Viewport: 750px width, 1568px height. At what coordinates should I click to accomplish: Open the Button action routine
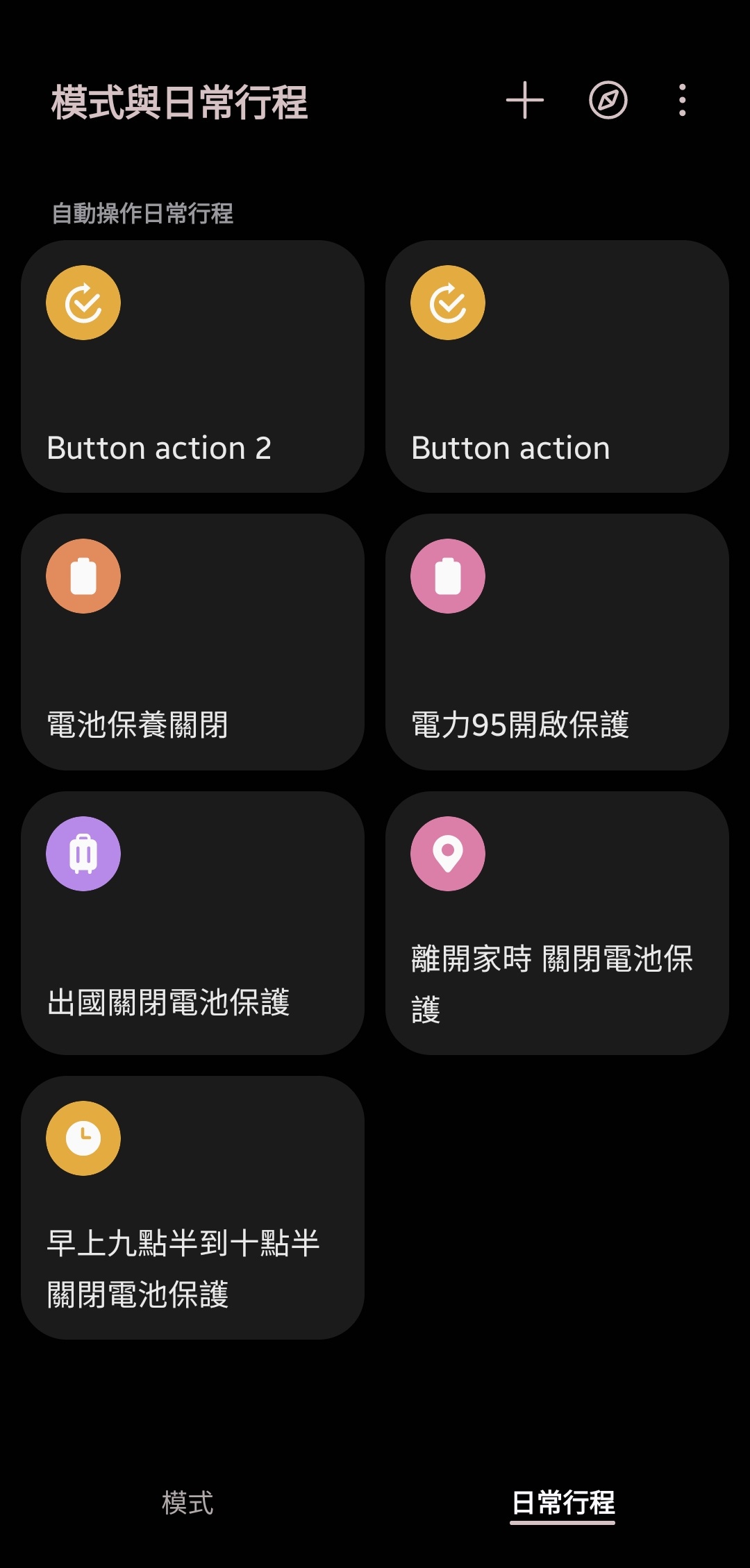[557, 366]
